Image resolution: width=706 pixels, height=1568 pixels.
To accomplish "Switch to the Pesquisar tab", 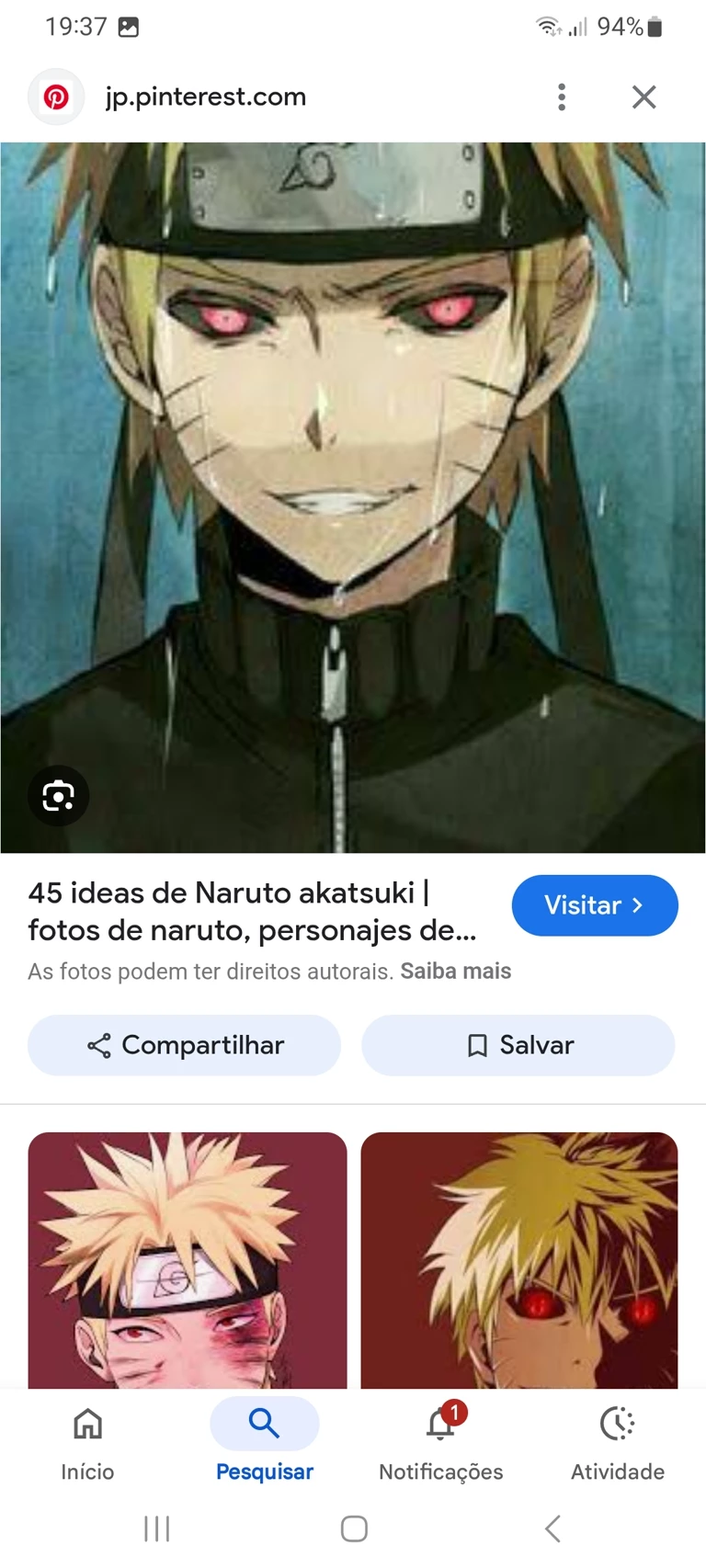I will click(265, 1438).
